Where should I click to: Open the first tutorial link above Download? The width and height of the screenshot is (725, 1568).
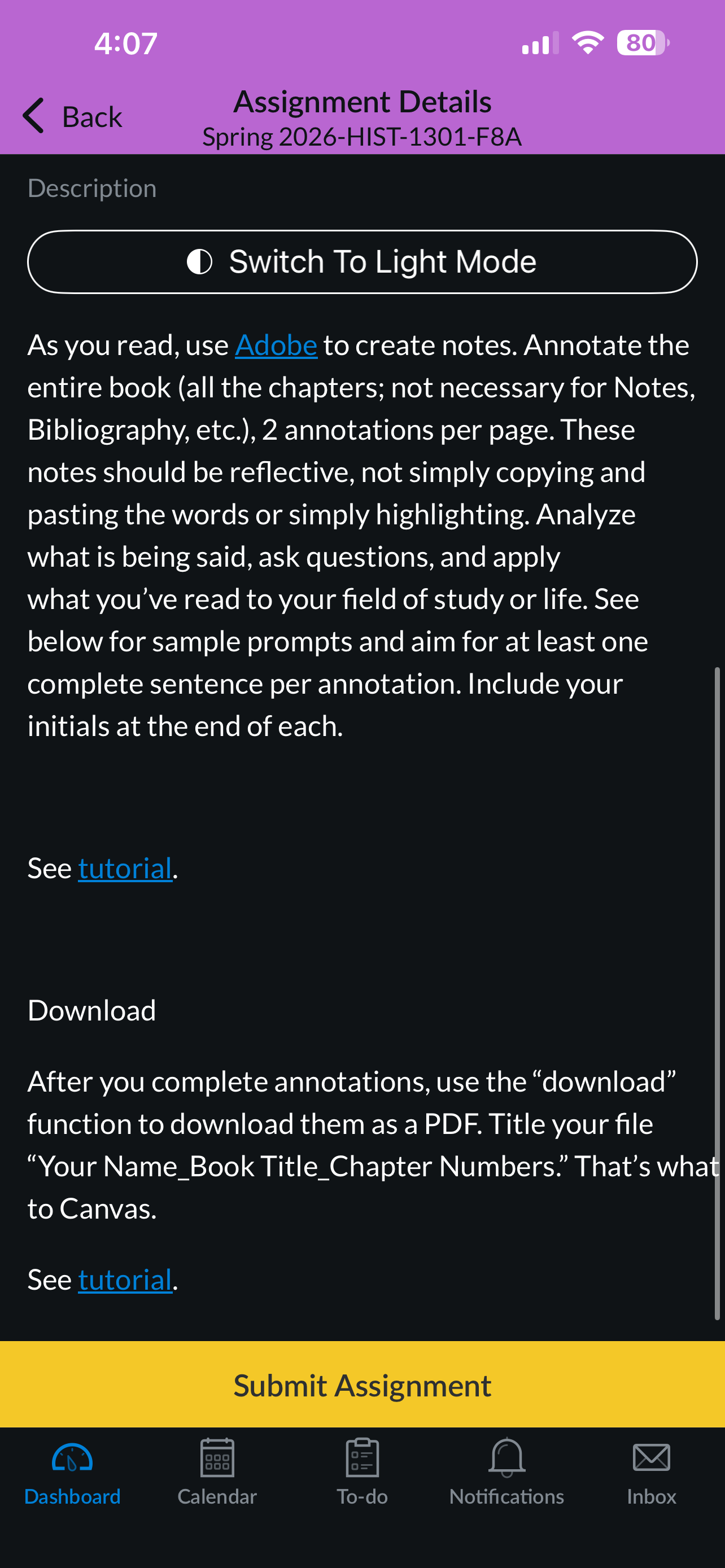coord(125,868)
